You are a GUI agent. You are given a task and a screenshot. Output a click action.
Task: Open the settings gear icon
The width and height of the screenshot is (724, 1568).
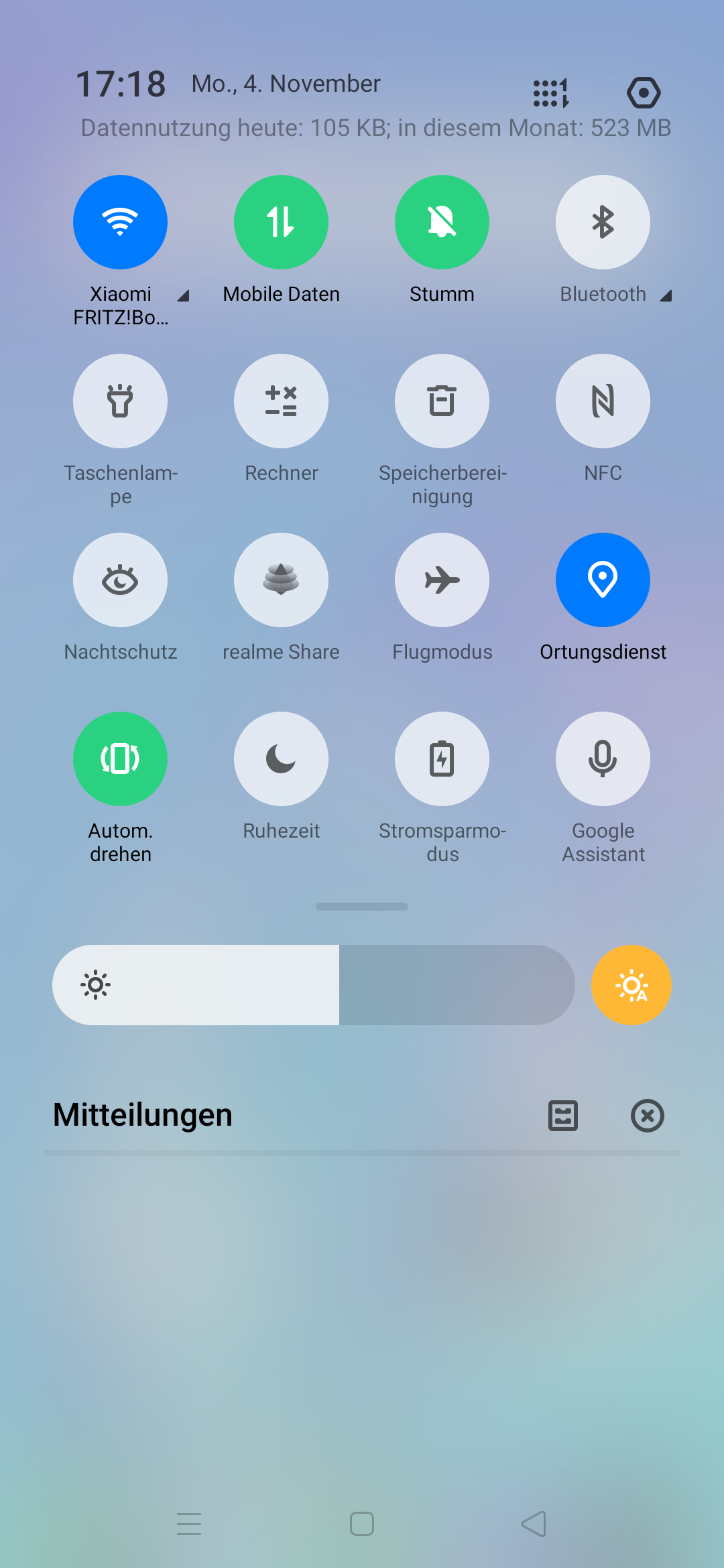point(644,92)
